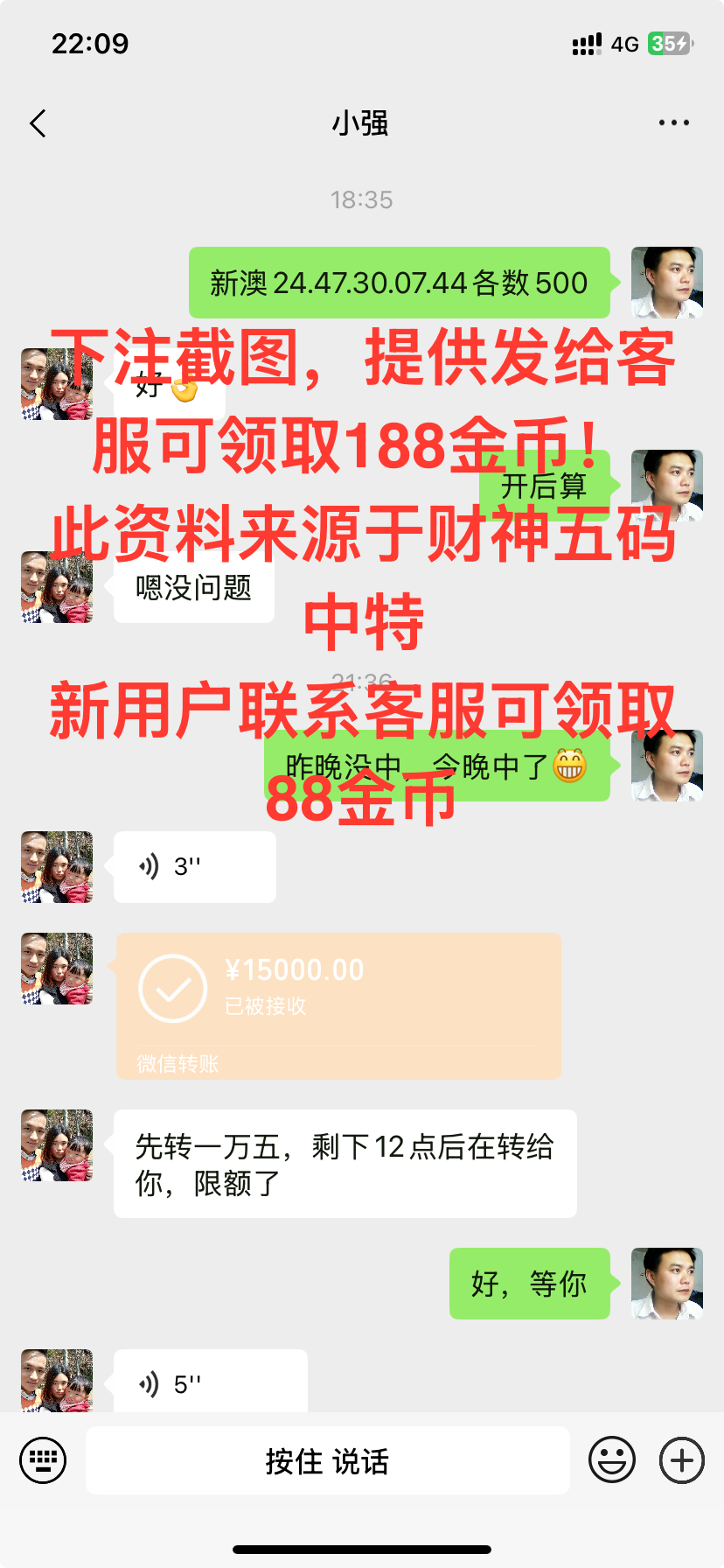Play the 5-second voice message
This screenshot has height=1568, width=724.
point(210,1382)
